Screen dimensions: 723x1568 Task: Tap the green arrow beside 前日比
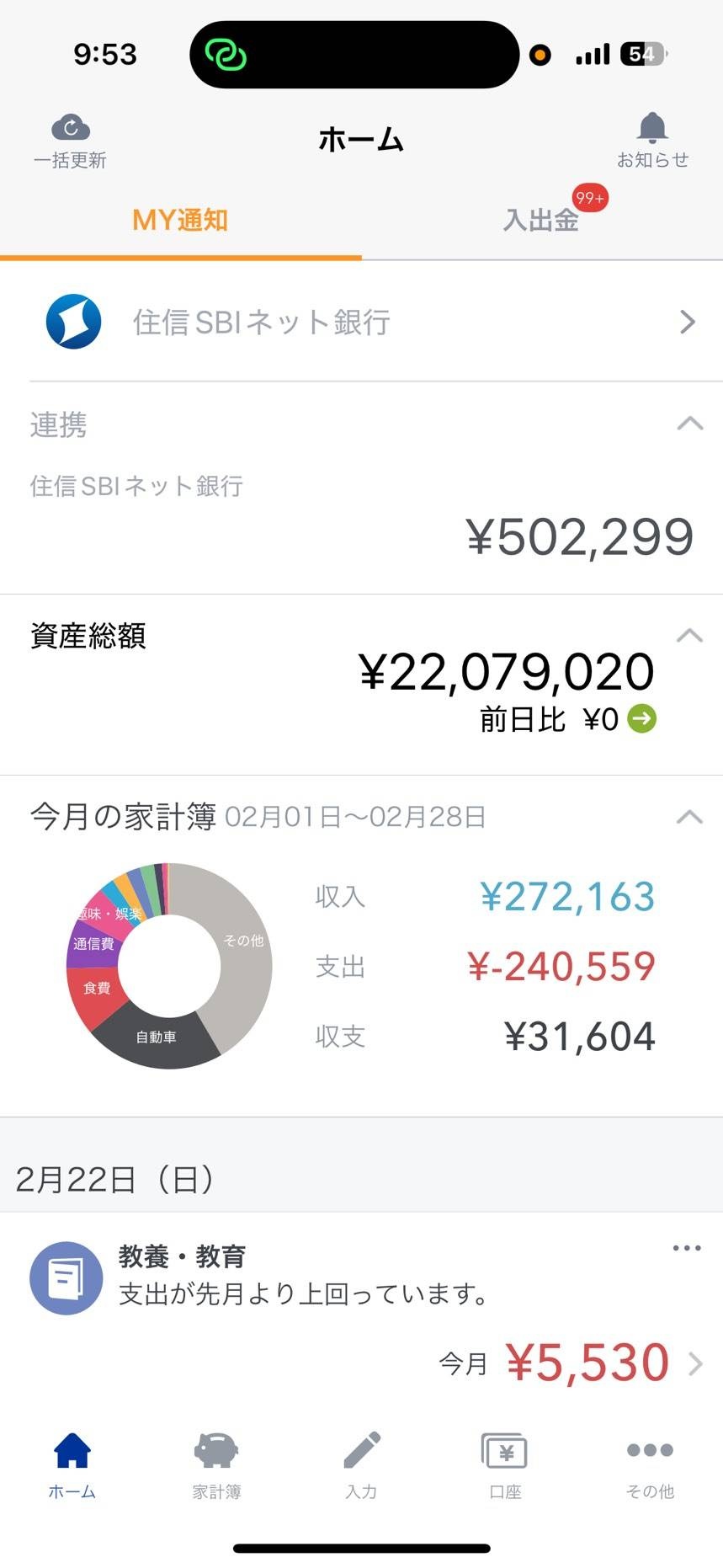(642, 719)
